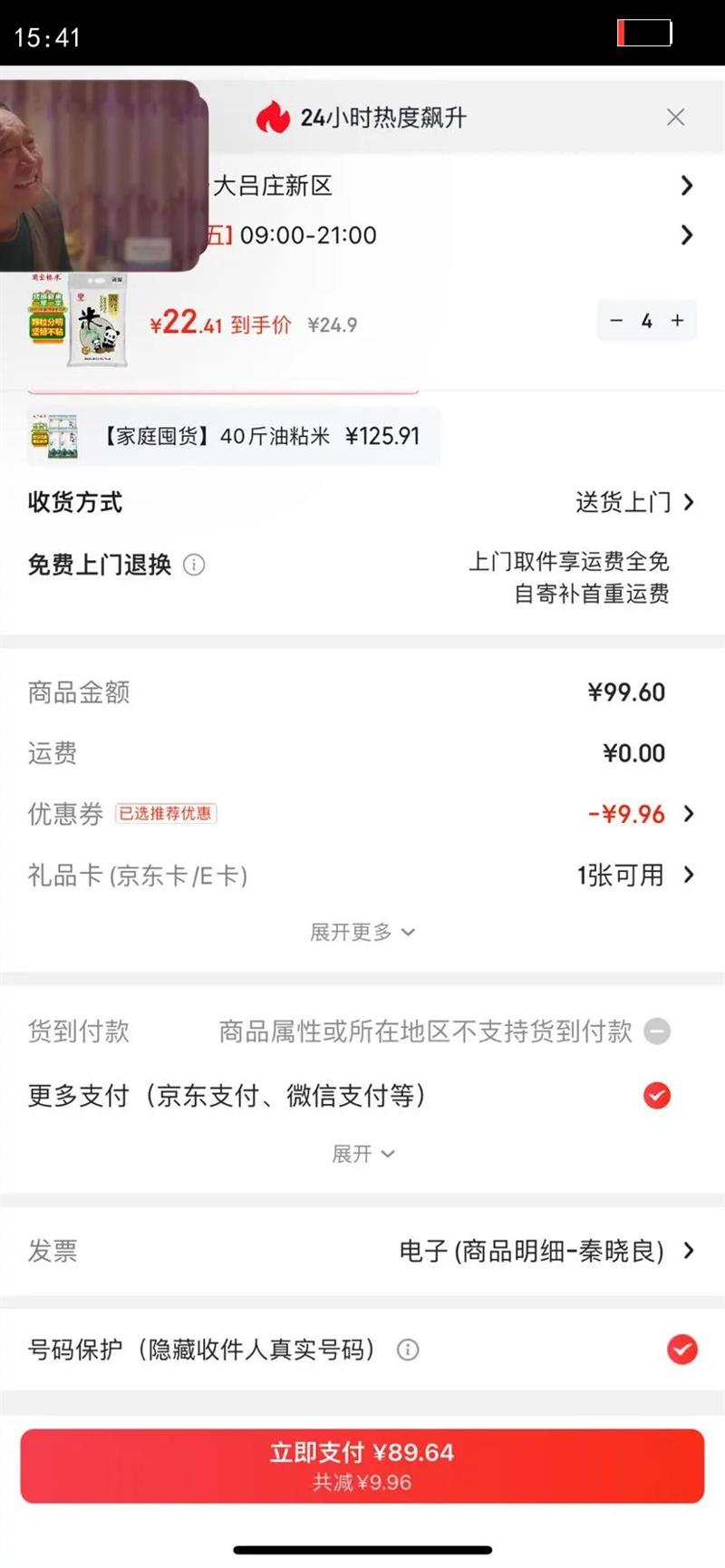Image resolution: width=725 pixels, height=1568 pixels.
Task: Click the plus icon to increase quantity
Action: [x=677, y=321]
